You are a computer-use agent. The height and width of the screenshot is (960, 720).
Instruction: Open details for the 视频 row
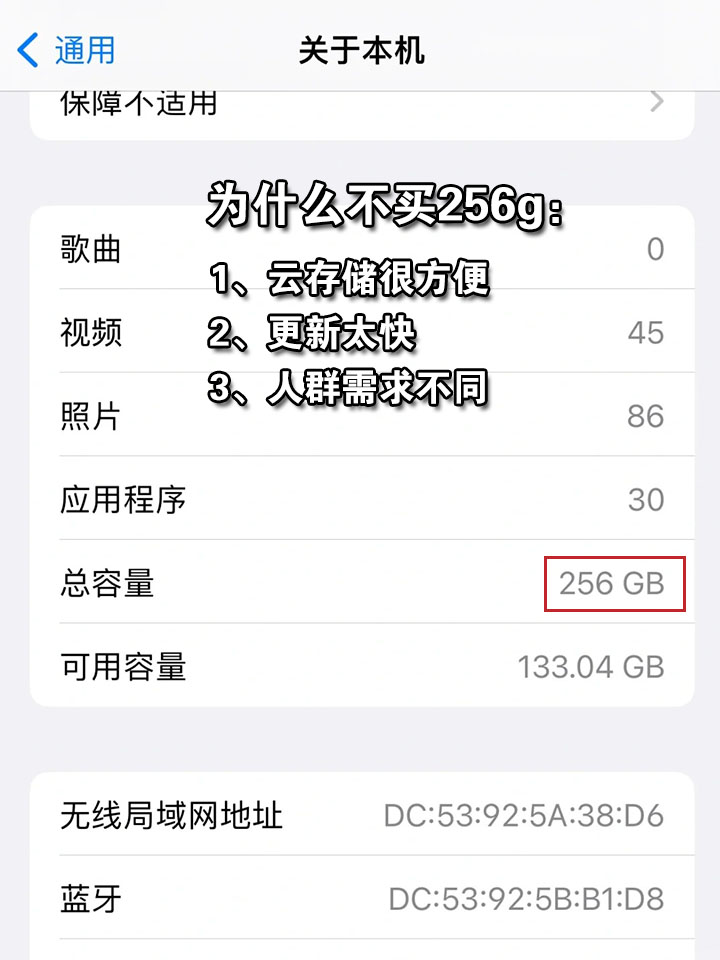(360, 333)
